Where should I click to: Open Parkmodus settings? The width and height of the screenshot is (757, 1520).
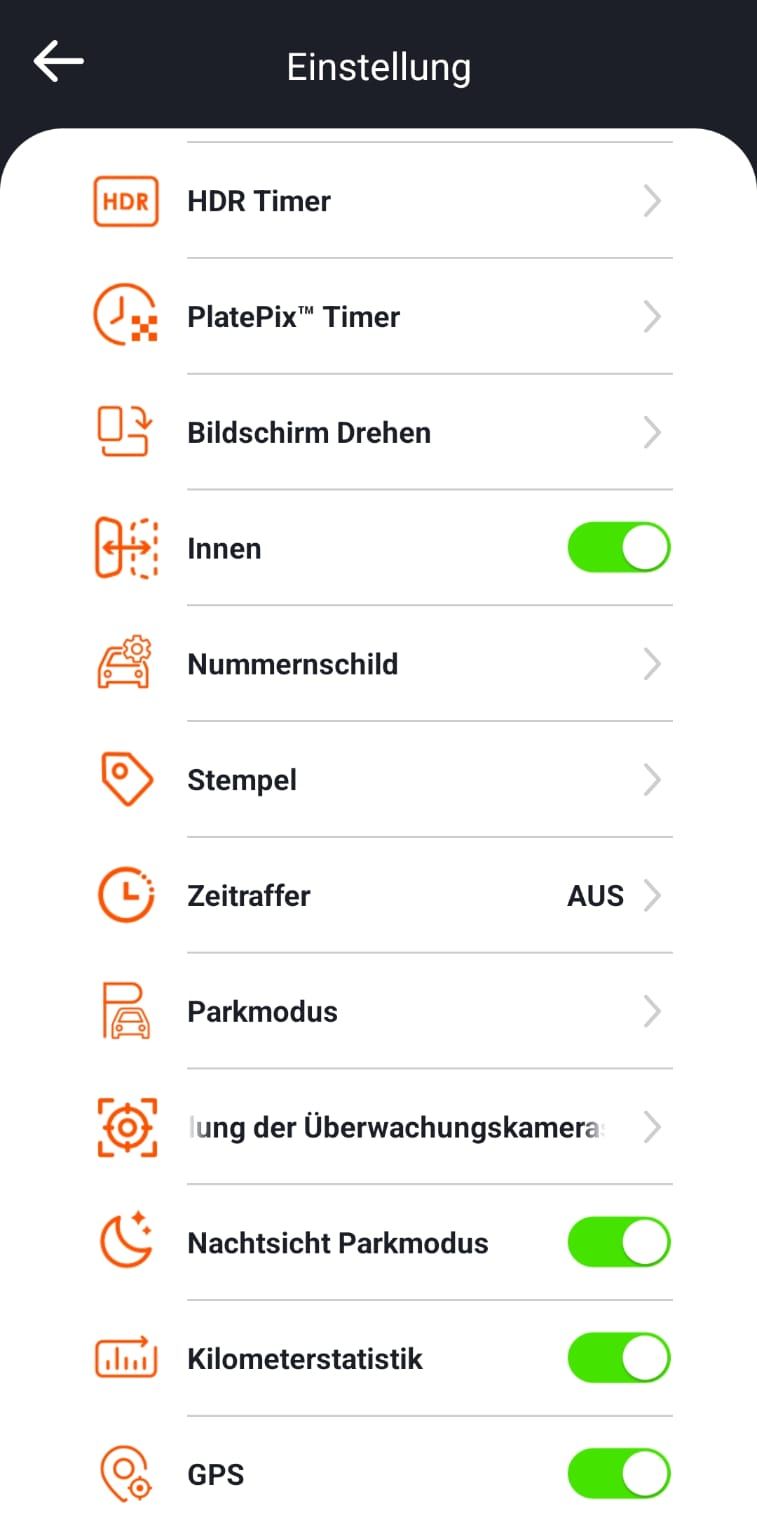(378, 1012)
